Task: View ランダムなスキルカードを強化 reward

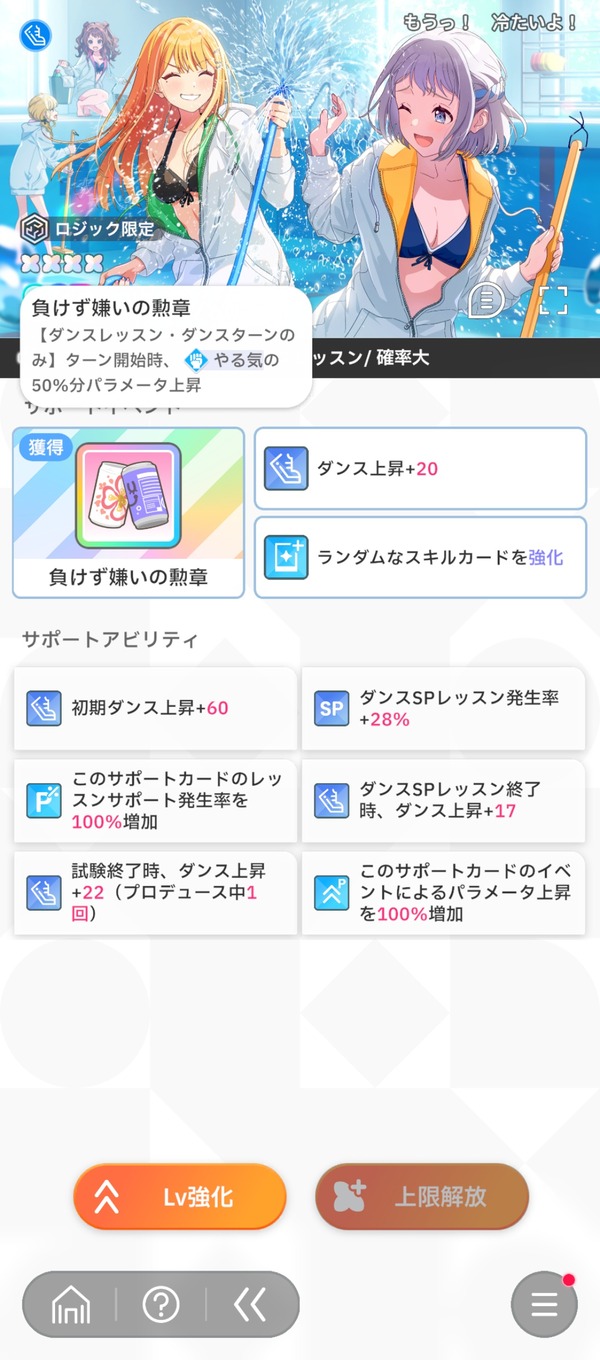Action: point(420,557)
